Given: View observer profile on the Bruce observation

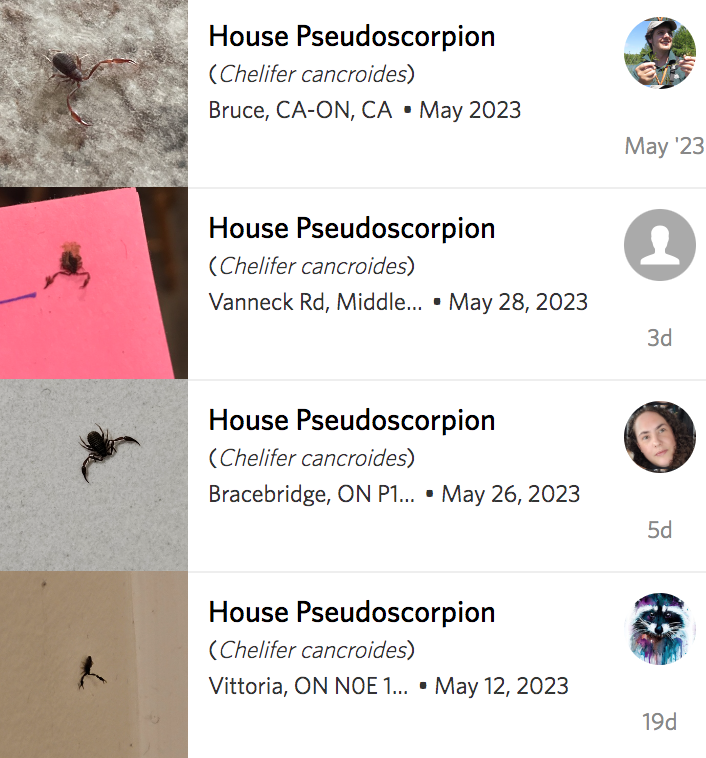Looking at the screenshot, I should click(659, 53).
